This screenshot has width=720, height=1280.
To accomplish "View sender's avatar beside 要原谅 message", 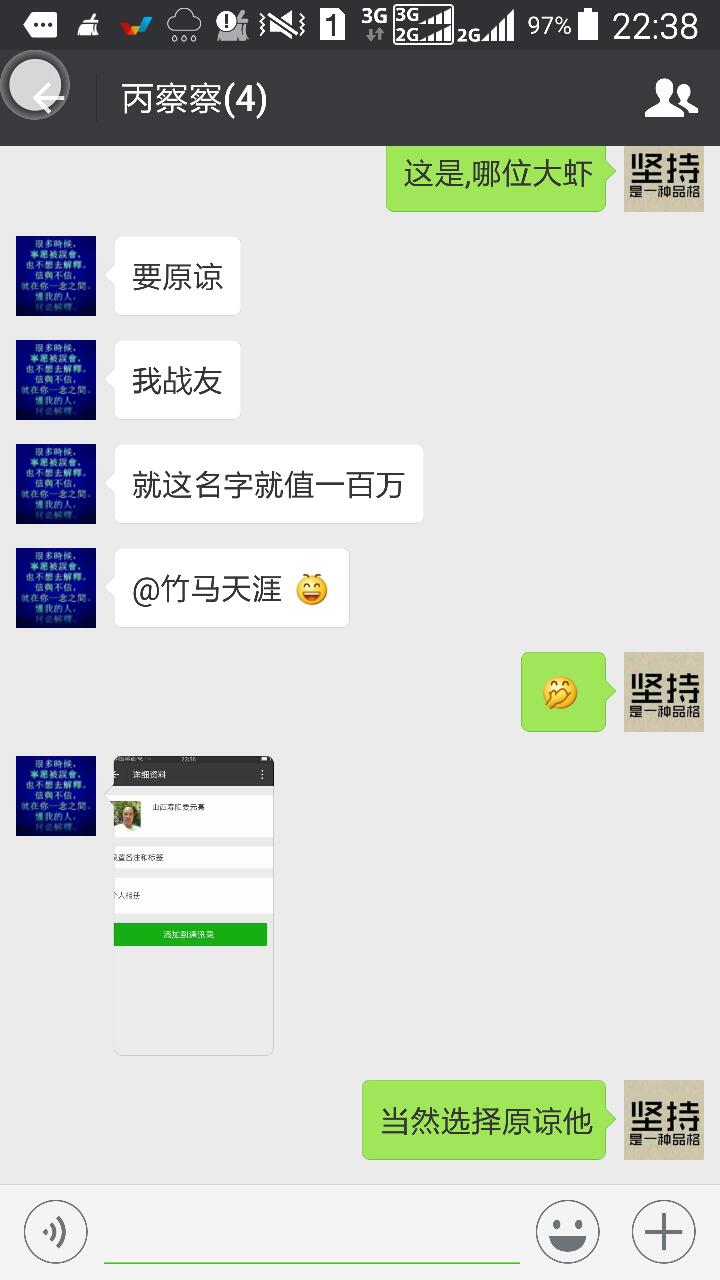I will pyautogui.click(x=56, y=276).
